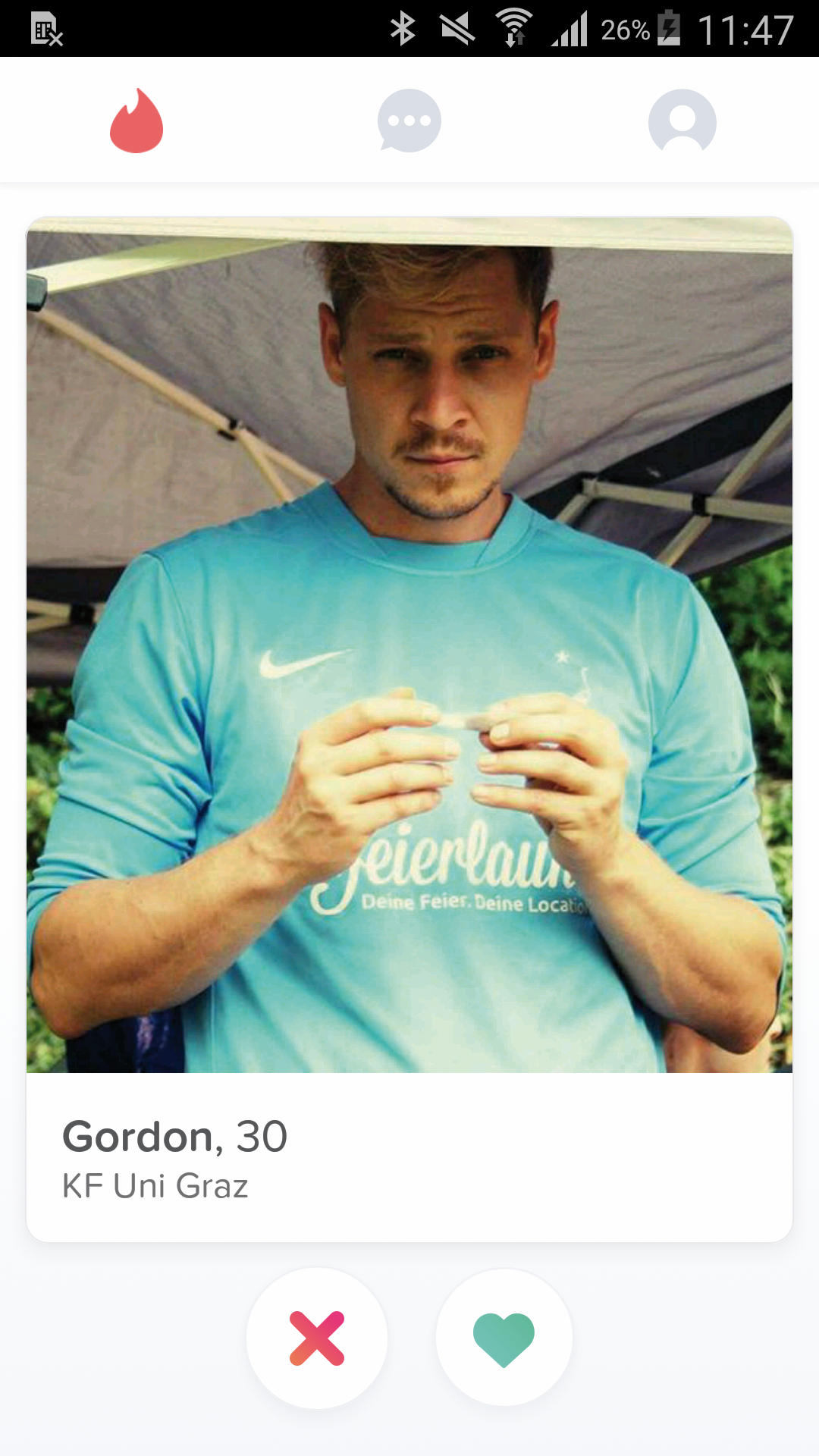819x1456 pixels.
Task: Switch to the flame discovery tab
Action: [136, 121]
